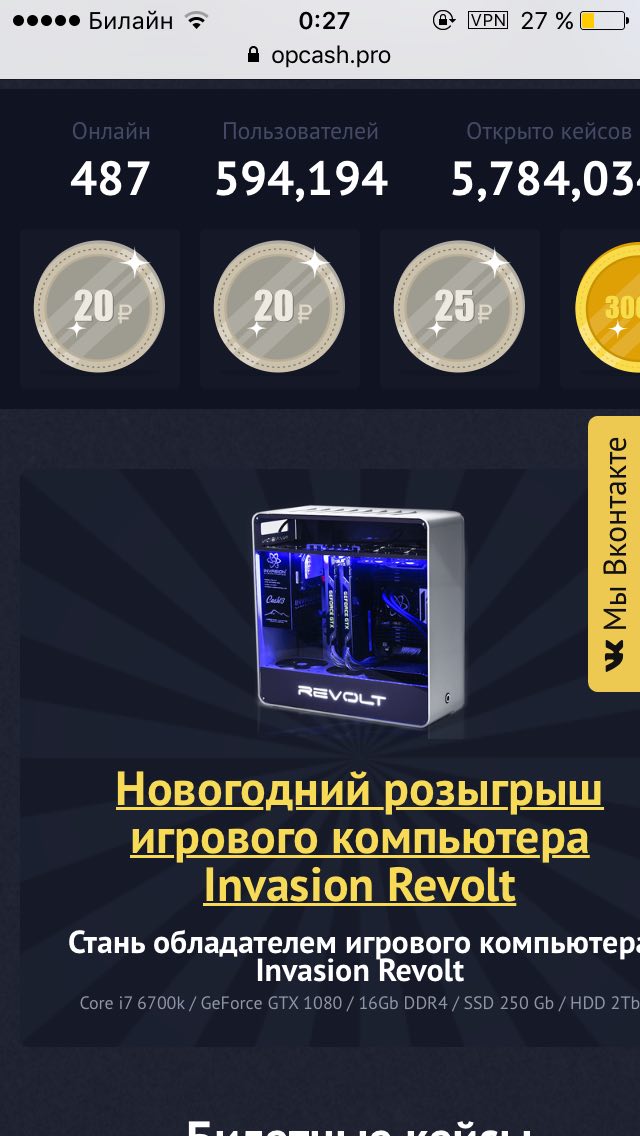Open the Invasion Revolt giveaway link
The image size is (640, 1136).
coord(360,838)
